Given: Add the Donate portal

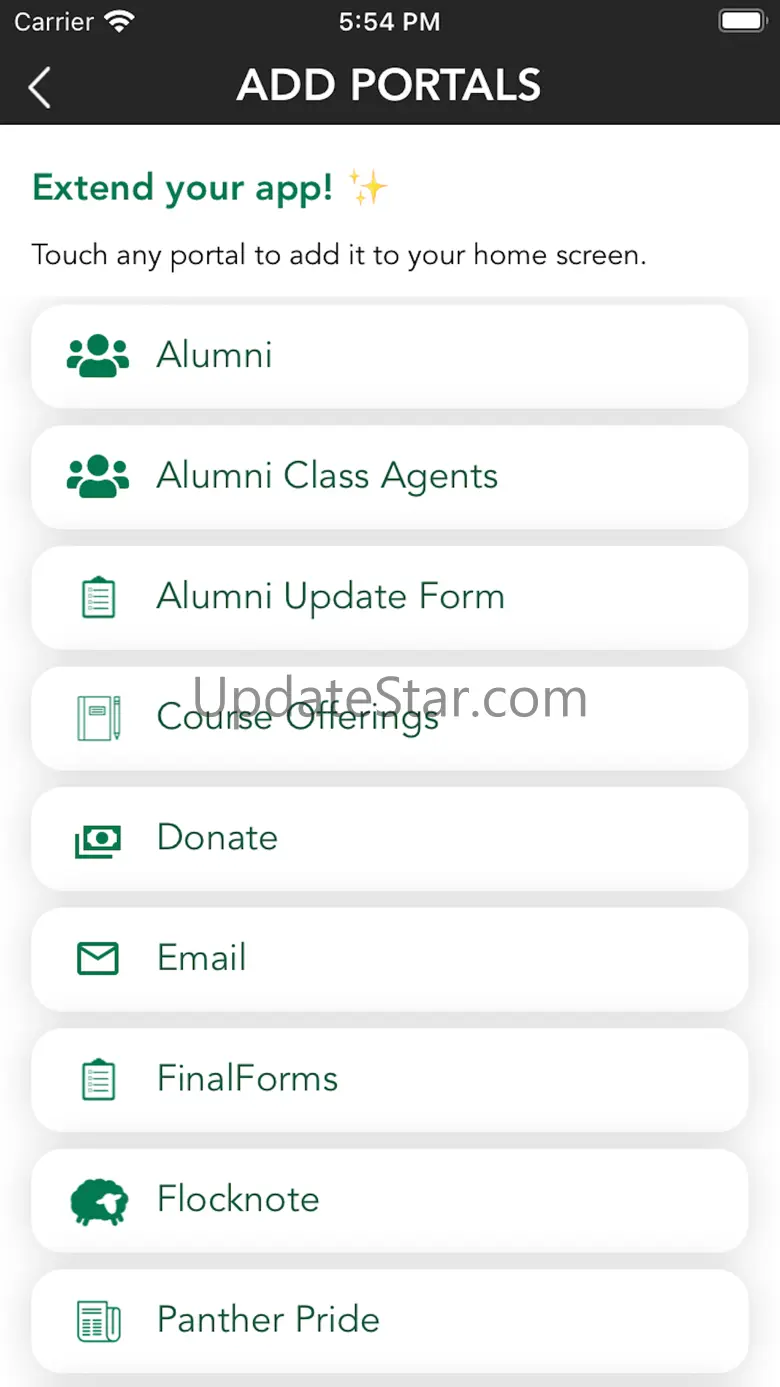Looking at the screenshot, I should pyautogui.click(x=390, y=838).
